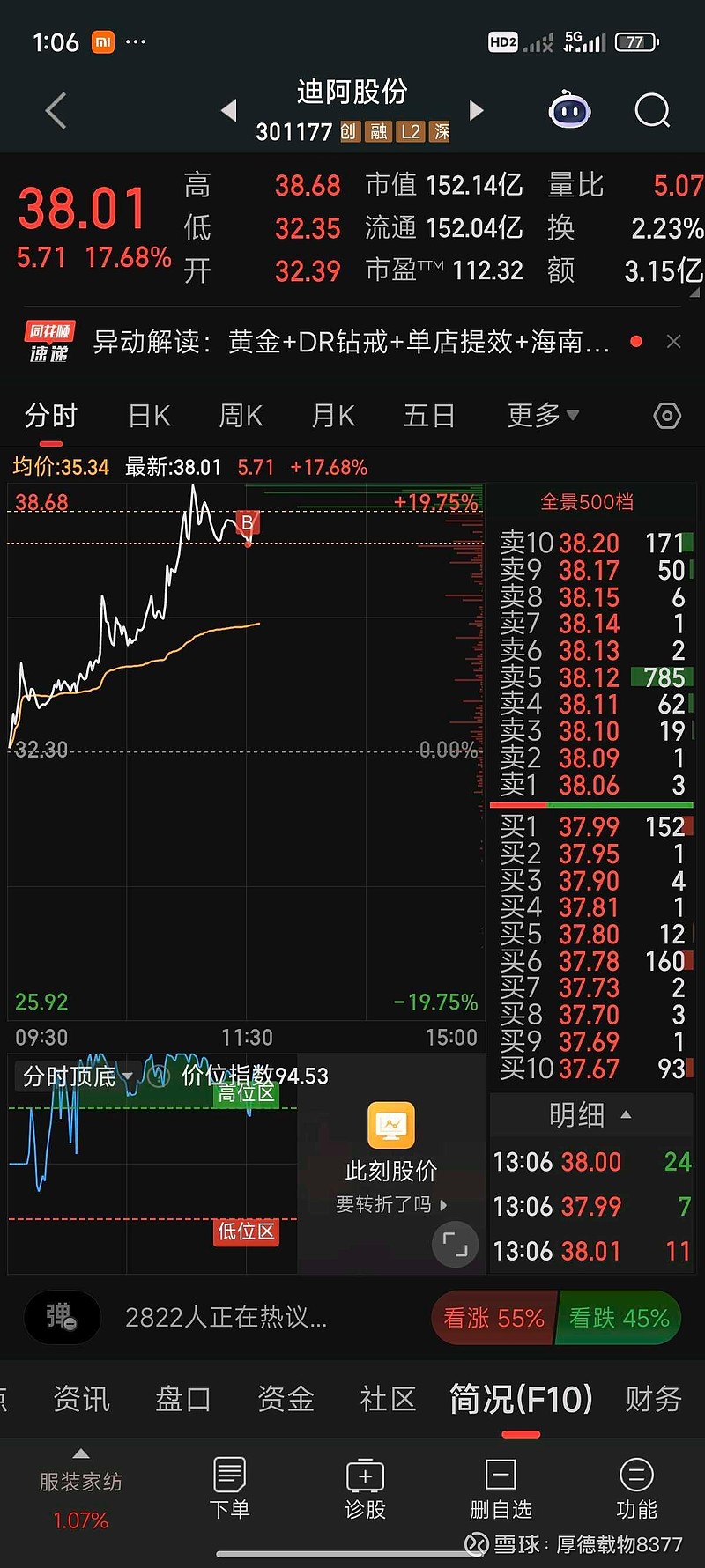Open the 功能 functions icon

636,1490
